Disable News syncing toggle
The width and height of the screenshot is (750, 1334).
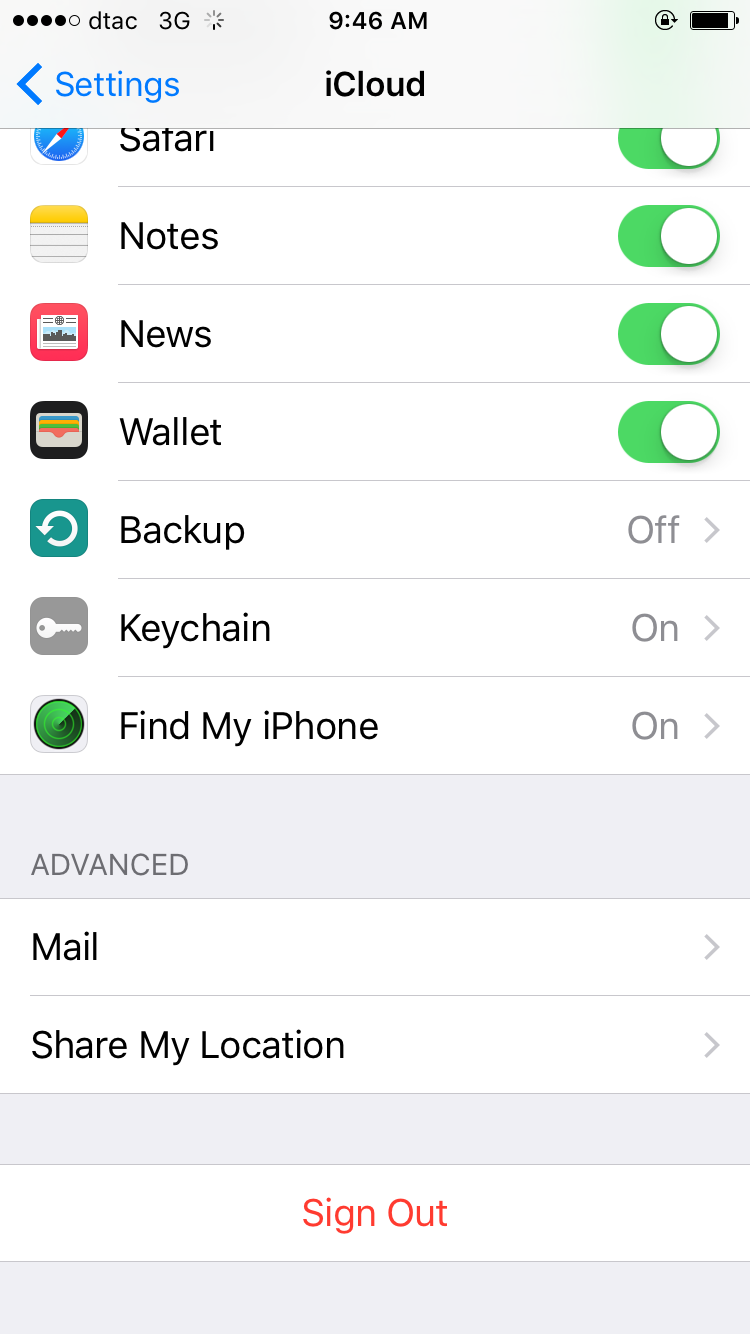pos(668,335)
